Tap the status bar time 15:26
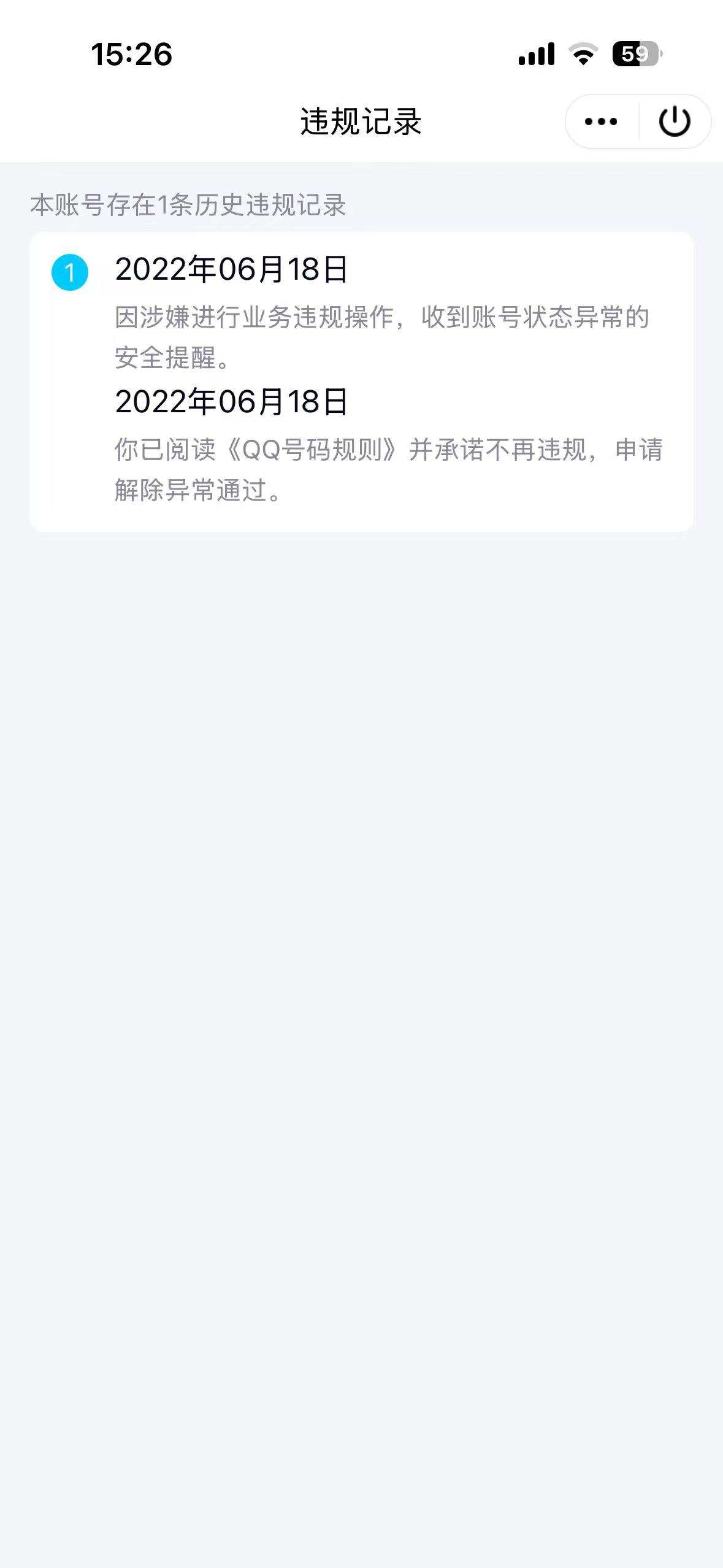Viewport: 723px width, 1568px height. [131, 54]
